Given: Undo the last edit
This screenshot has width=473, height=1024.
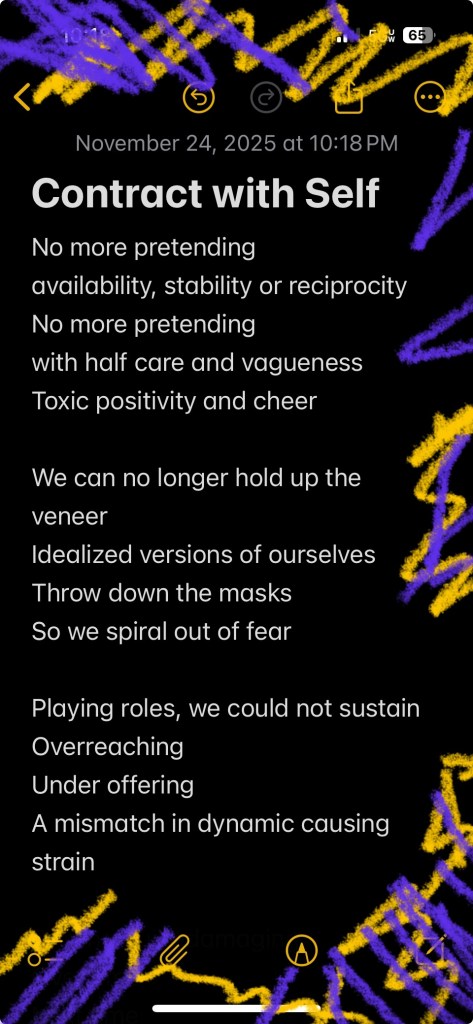Looking at the screenshot, I should [198, 99].
